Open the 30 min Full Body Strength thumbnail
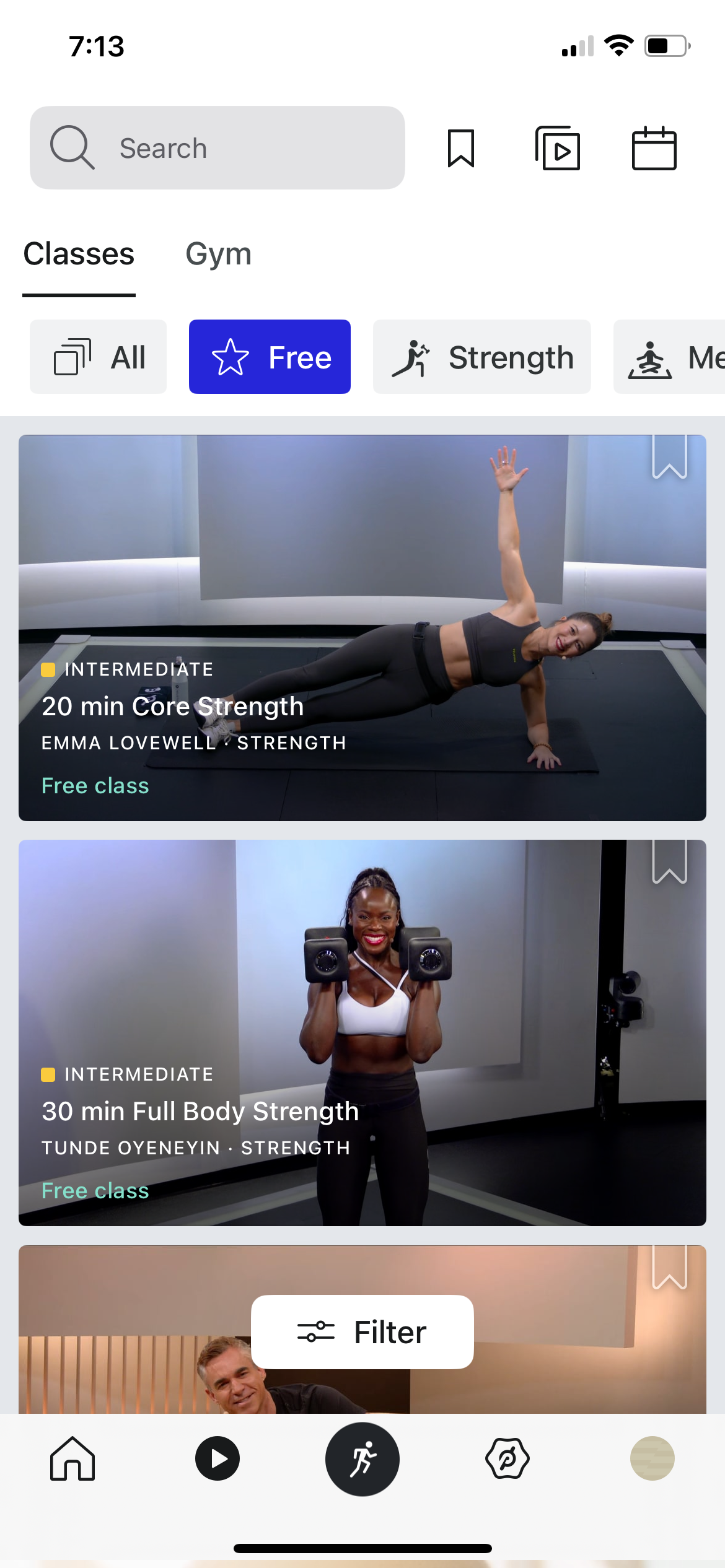The image size is (725, 1568). coord(362,991)
